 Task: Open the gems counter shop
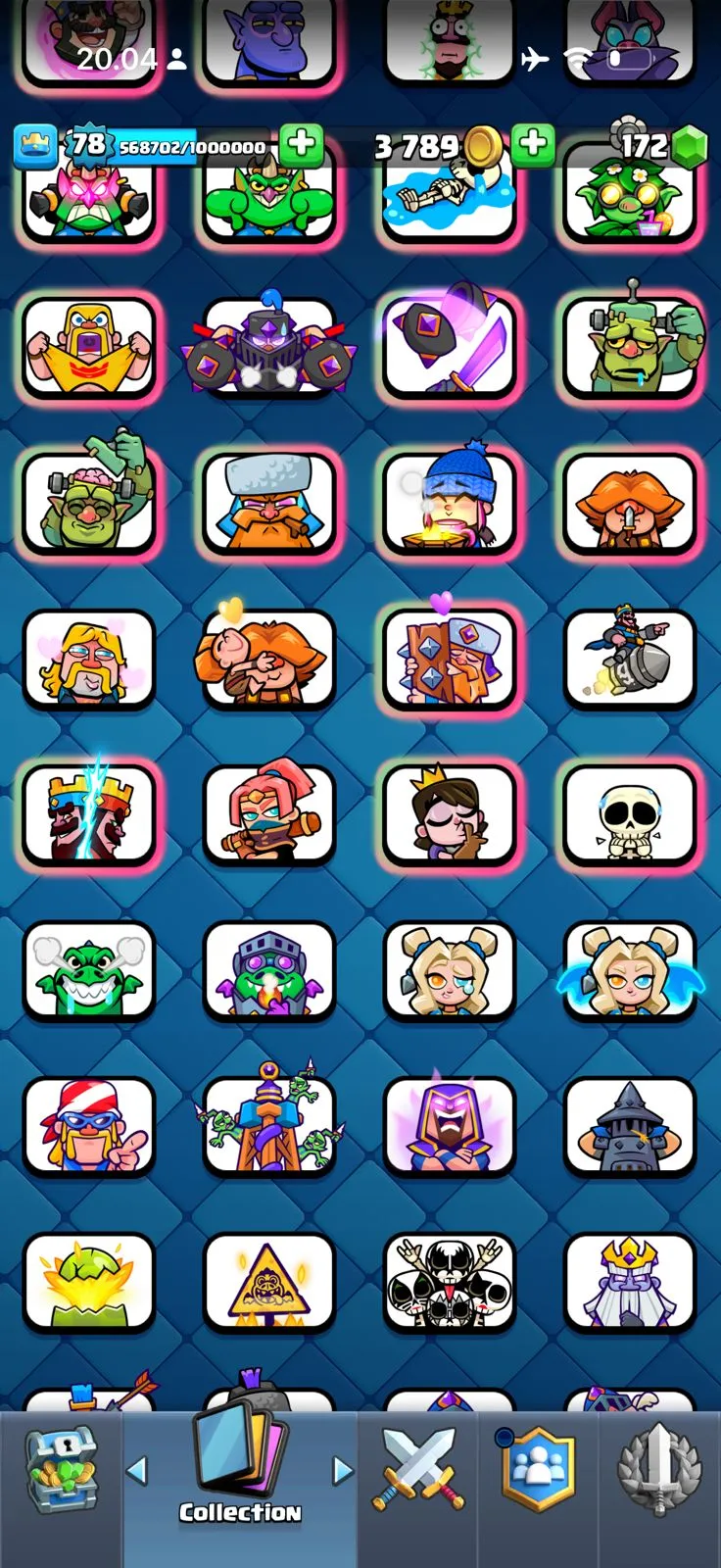click(x=656, y=146)
